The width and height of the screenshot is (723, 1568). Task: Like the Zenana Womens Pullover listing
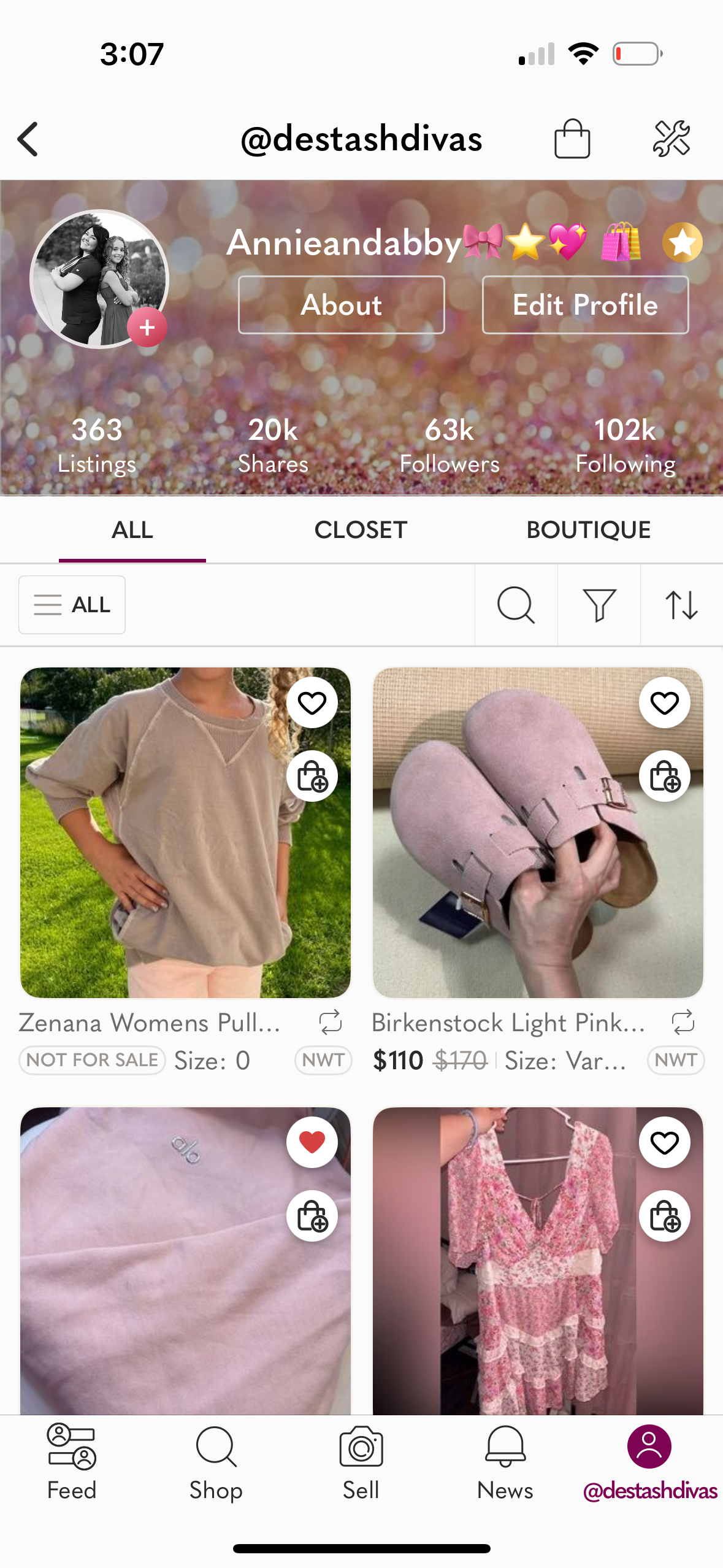point(312,703)
